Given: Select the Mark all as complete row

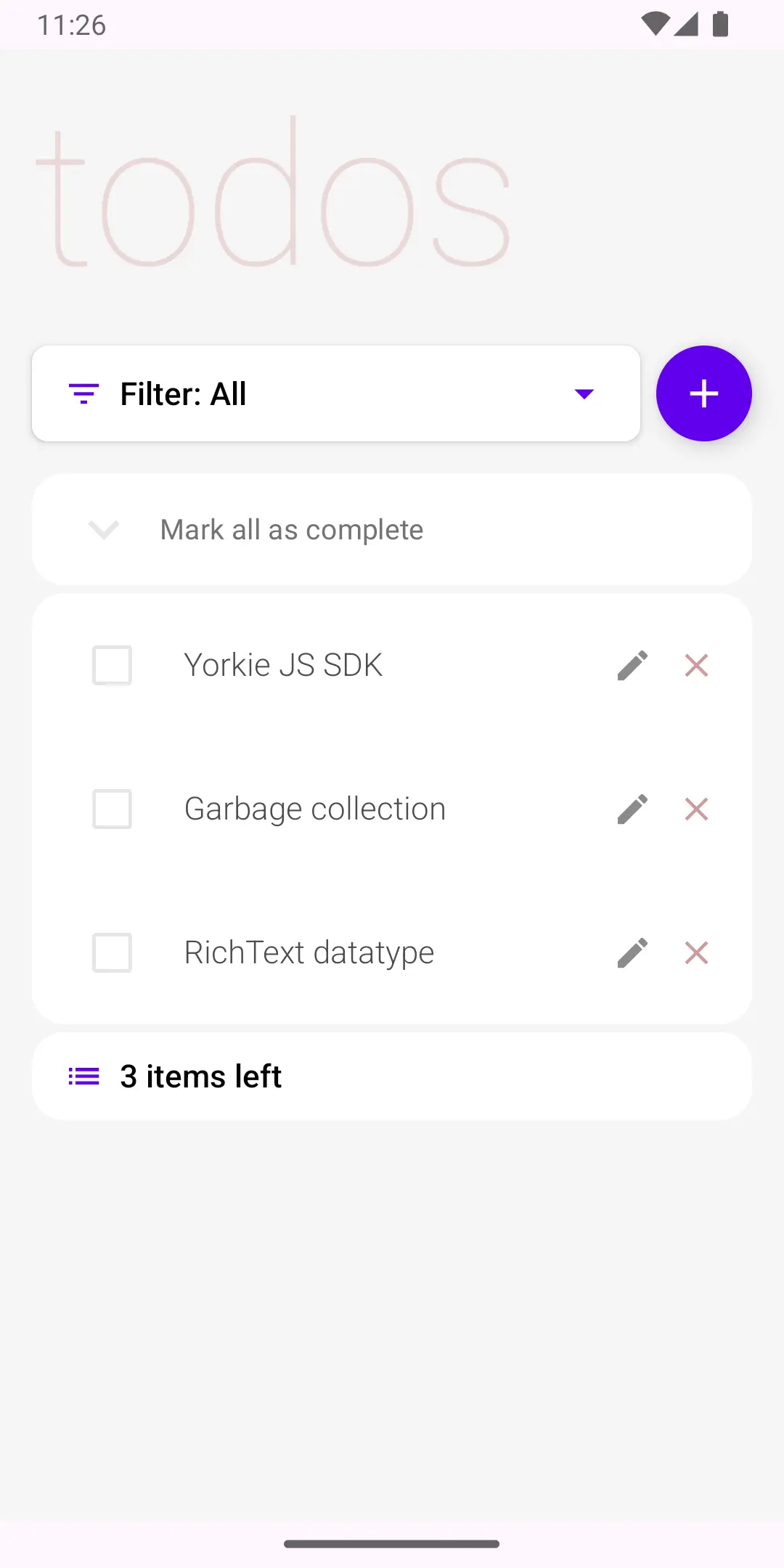Looking at the screenshot, I should coord(292,529).
